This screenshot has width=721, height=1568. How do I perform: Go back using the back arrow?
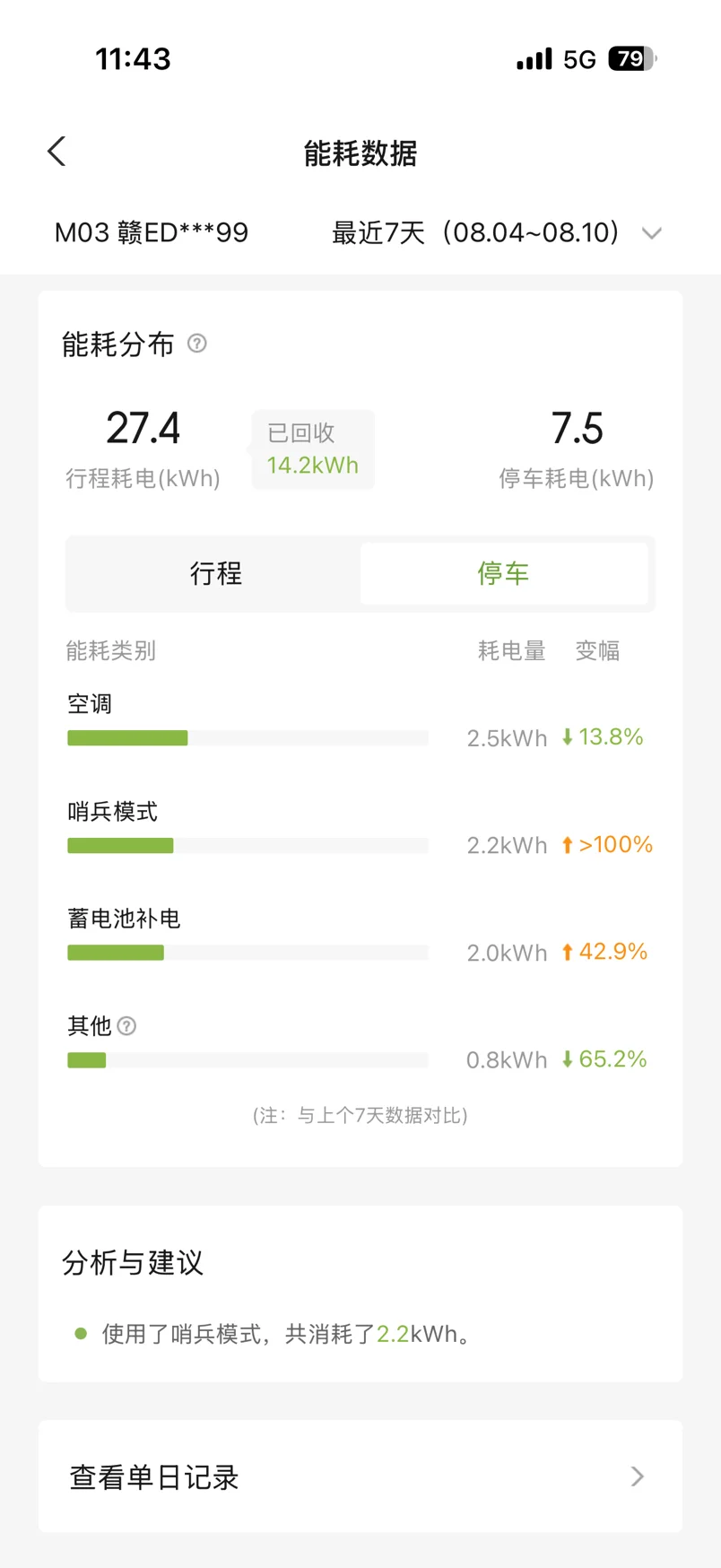[x=56, y=152]
